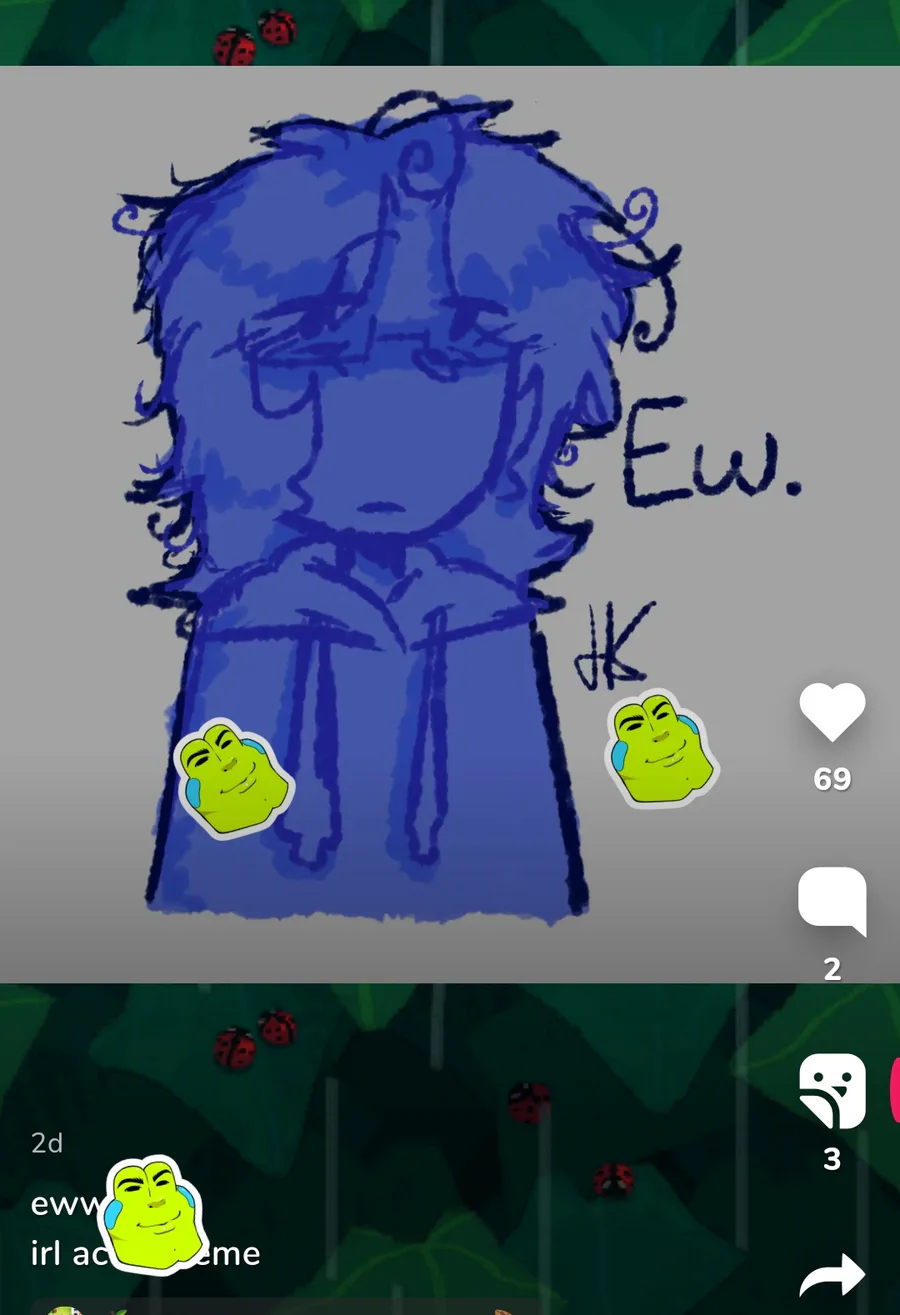
Task: Open the comments on this post
Action: tap(832, 900)
